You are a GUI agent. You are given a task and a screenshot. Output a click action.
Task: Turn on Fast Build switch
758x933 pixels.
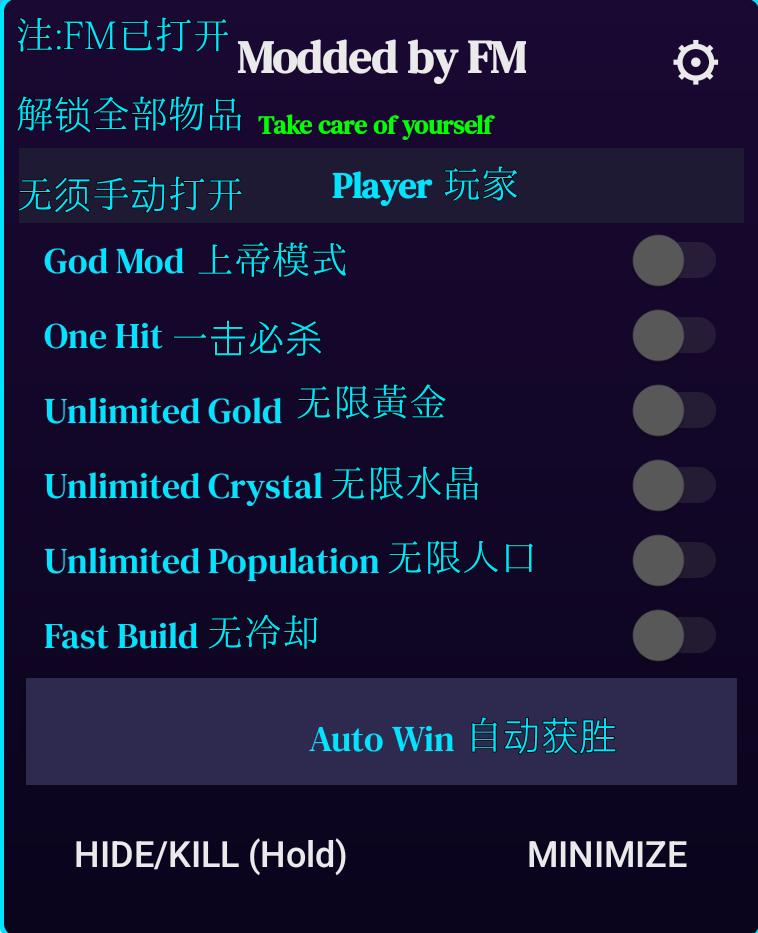pos(673,636)
